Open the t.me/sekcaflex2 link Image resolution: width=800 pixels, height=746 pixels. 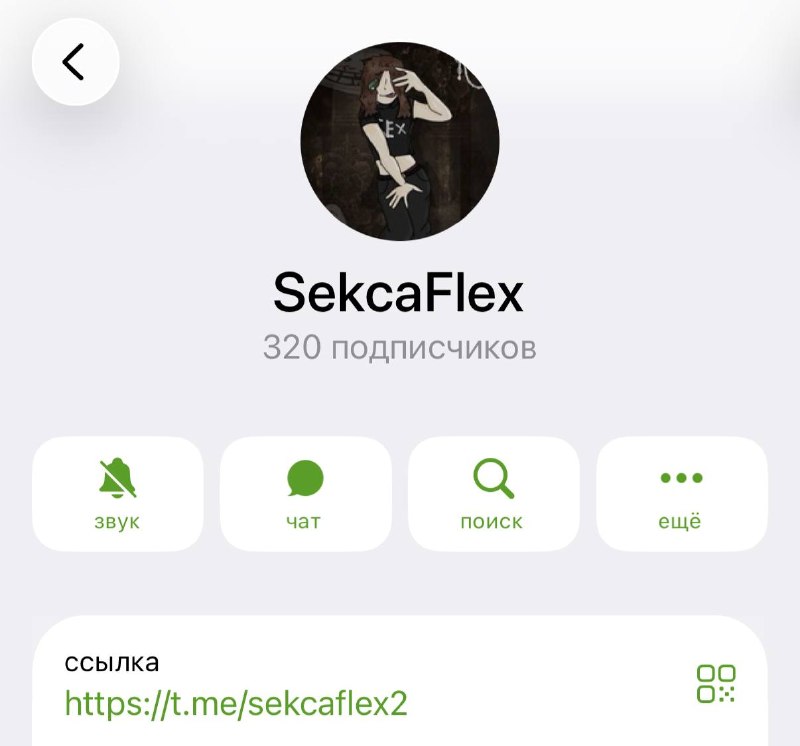236,704
